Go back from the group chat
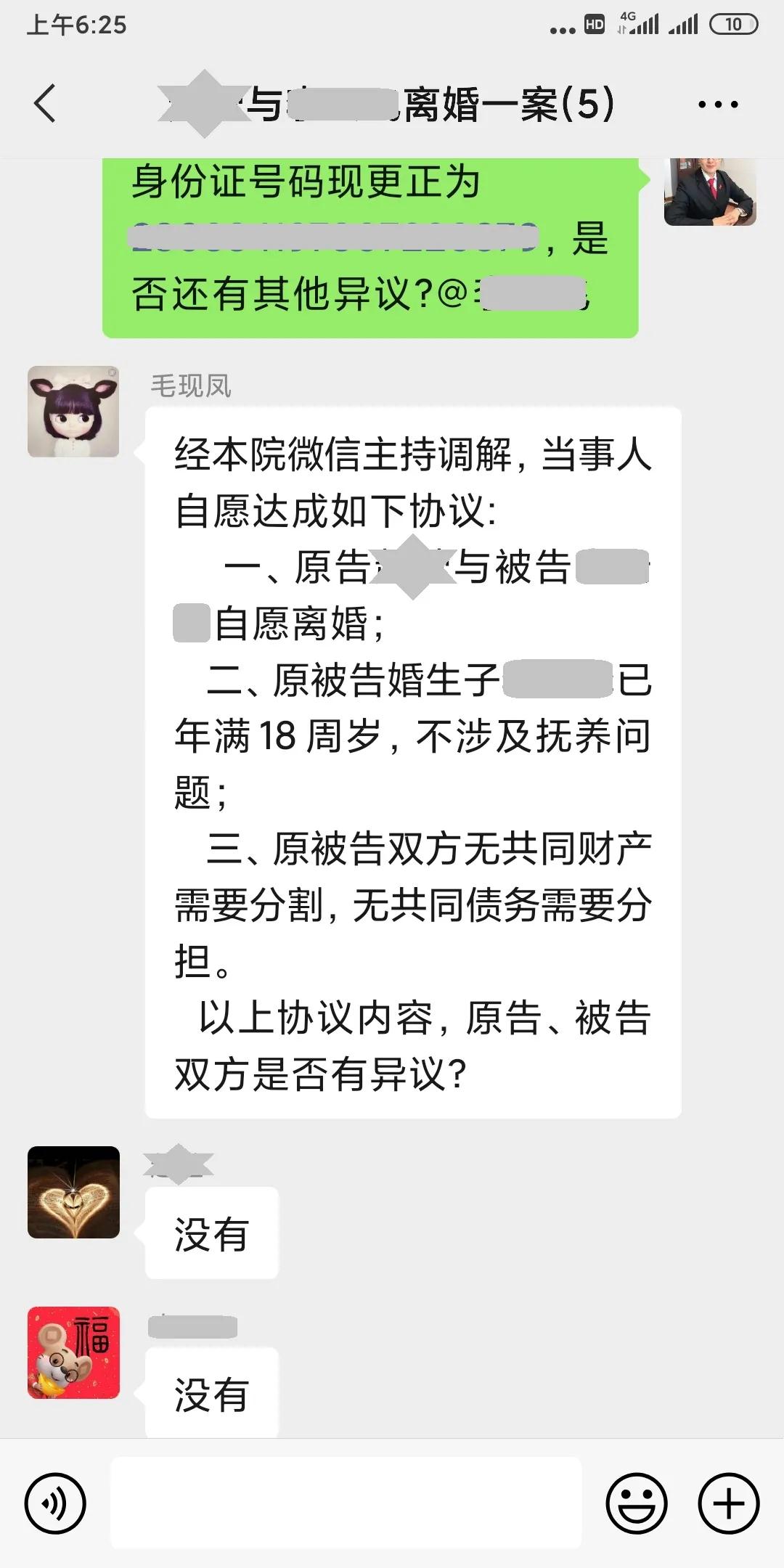The height and width of the screenshot is (1568, 784). [45, 104]
